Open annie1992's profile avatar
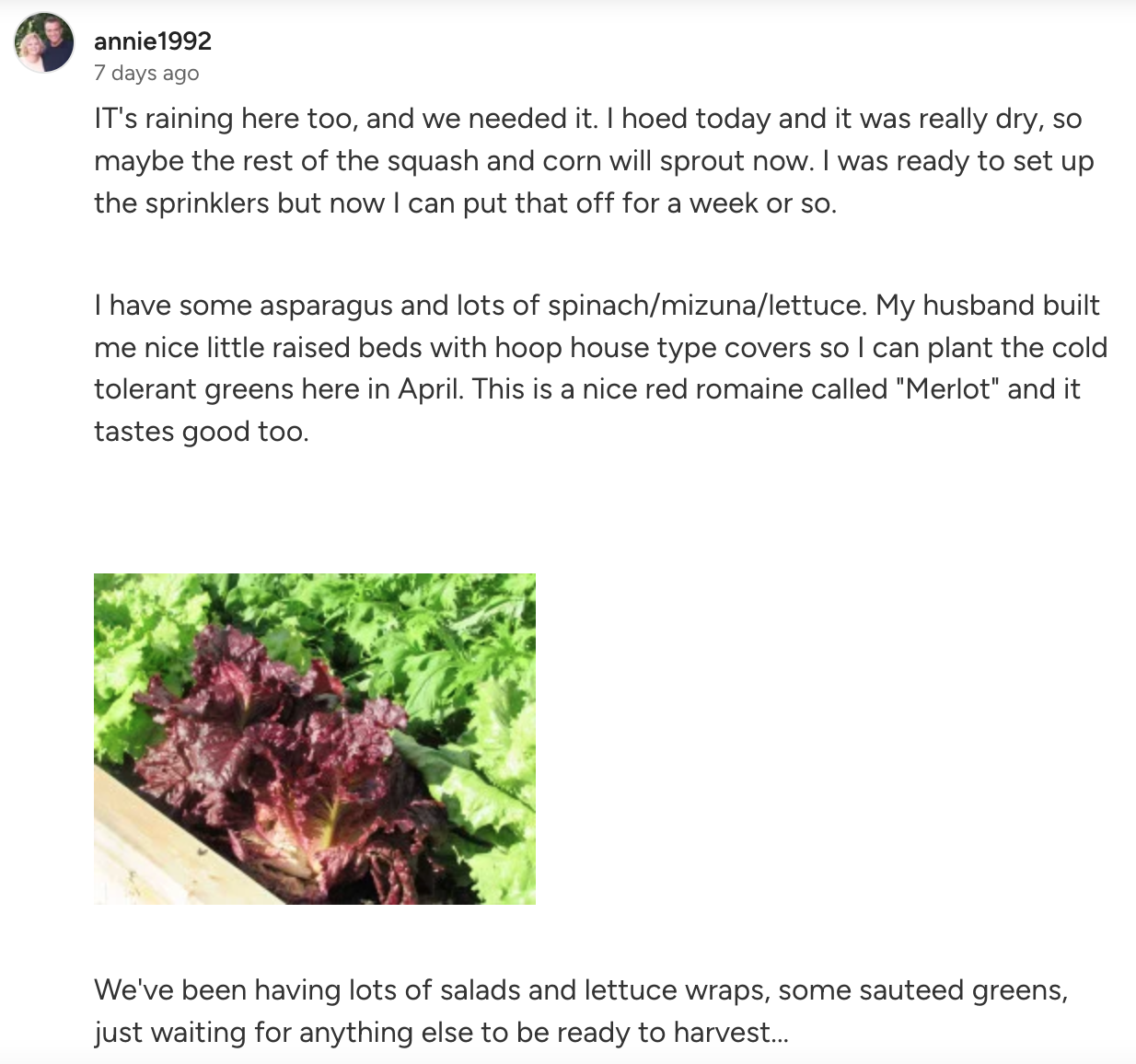 pyautogui.click(x=44, y=42)
